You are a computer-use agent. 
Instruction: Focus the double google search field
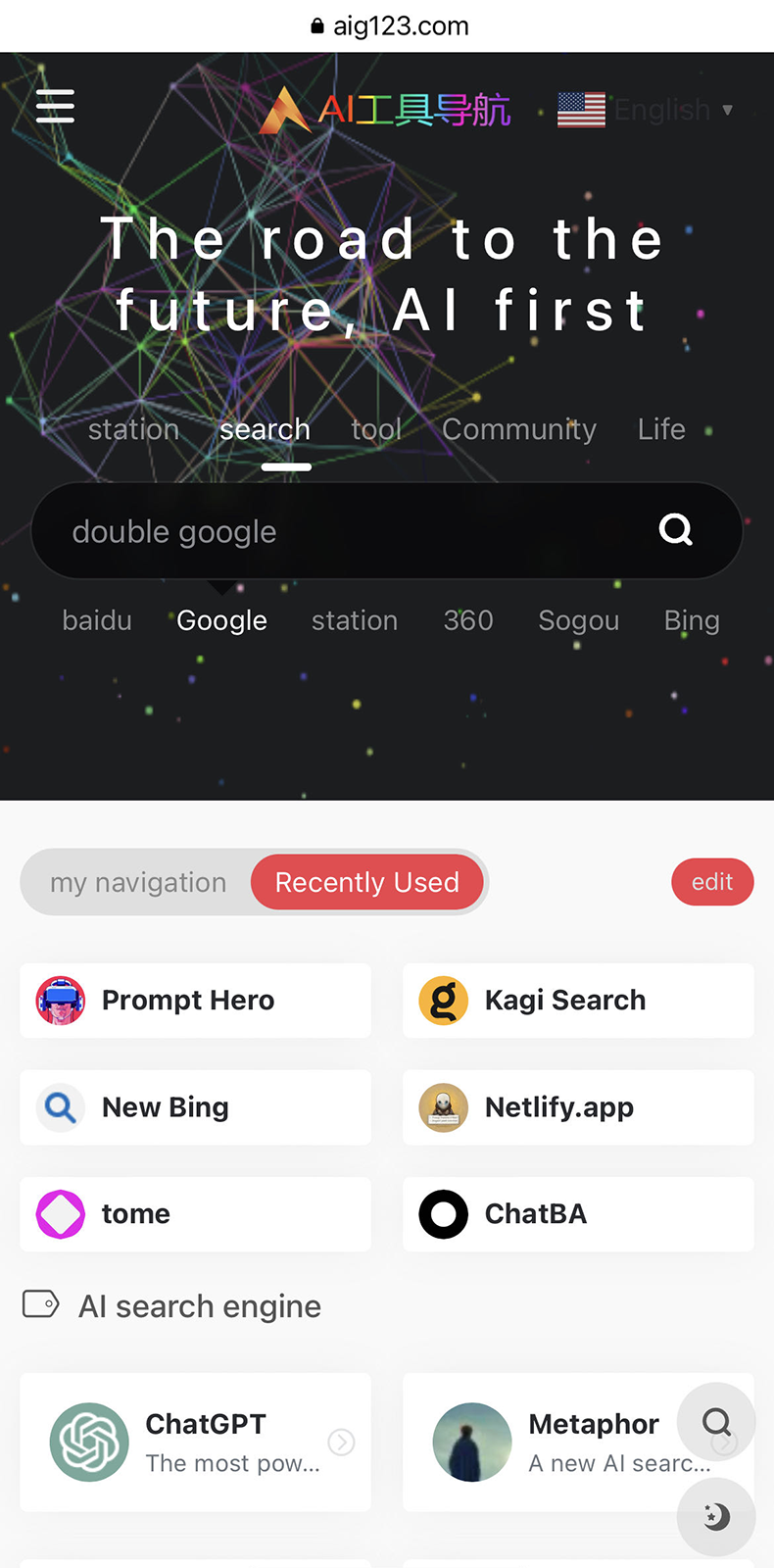[333, 531]
